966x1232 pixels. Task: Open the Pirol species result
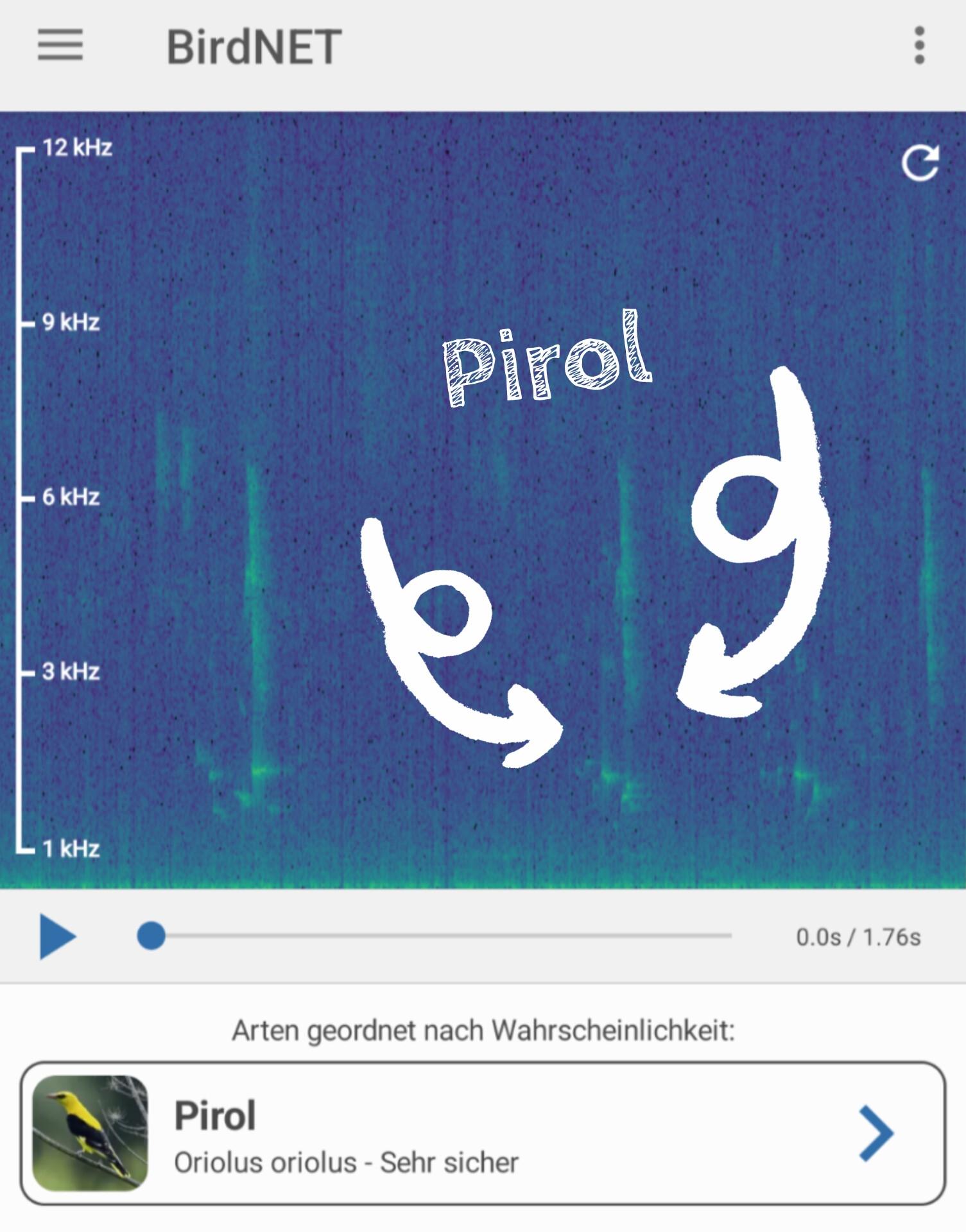(x=483, y=1133)
